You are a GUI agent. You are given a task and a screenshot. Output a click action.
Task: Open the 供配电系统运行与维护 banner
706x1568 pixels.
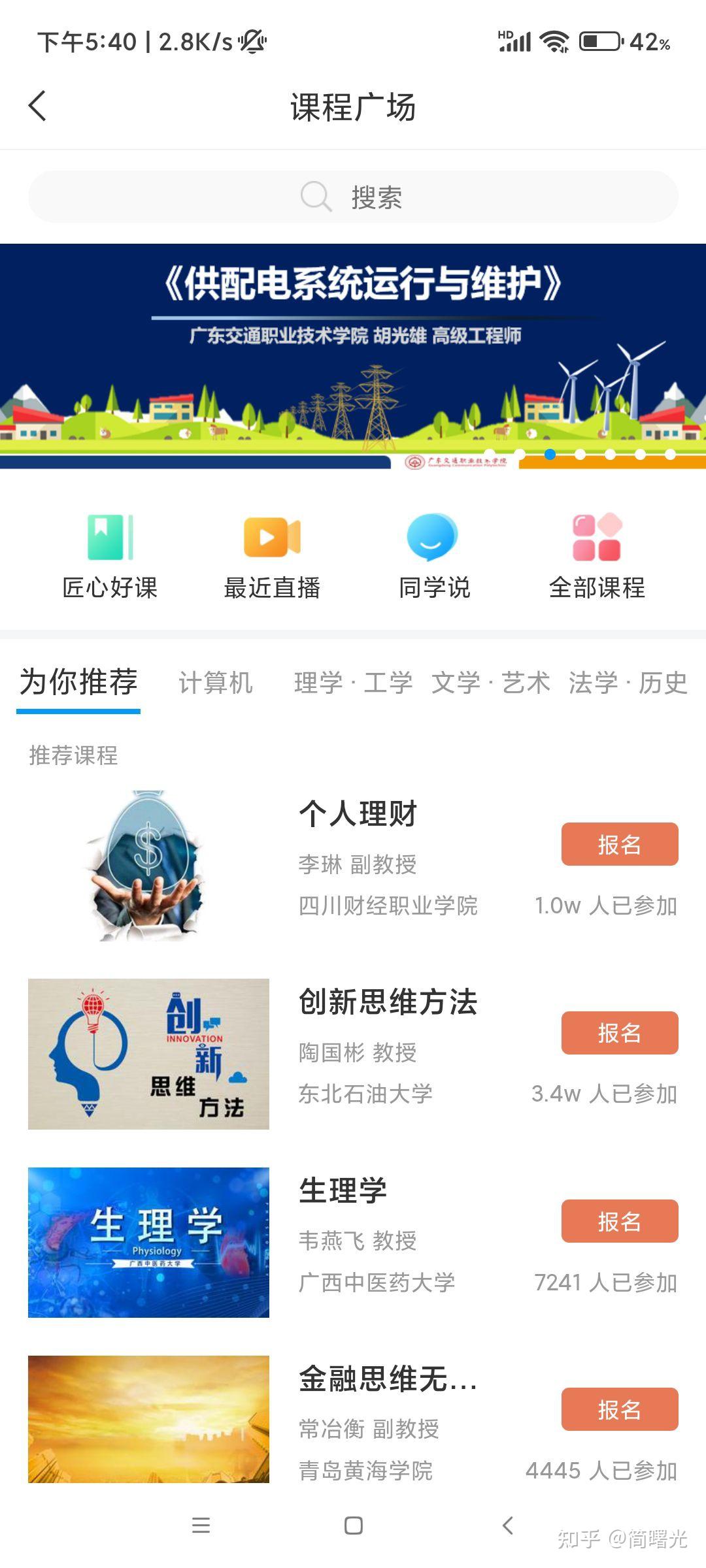coord(353,356)
